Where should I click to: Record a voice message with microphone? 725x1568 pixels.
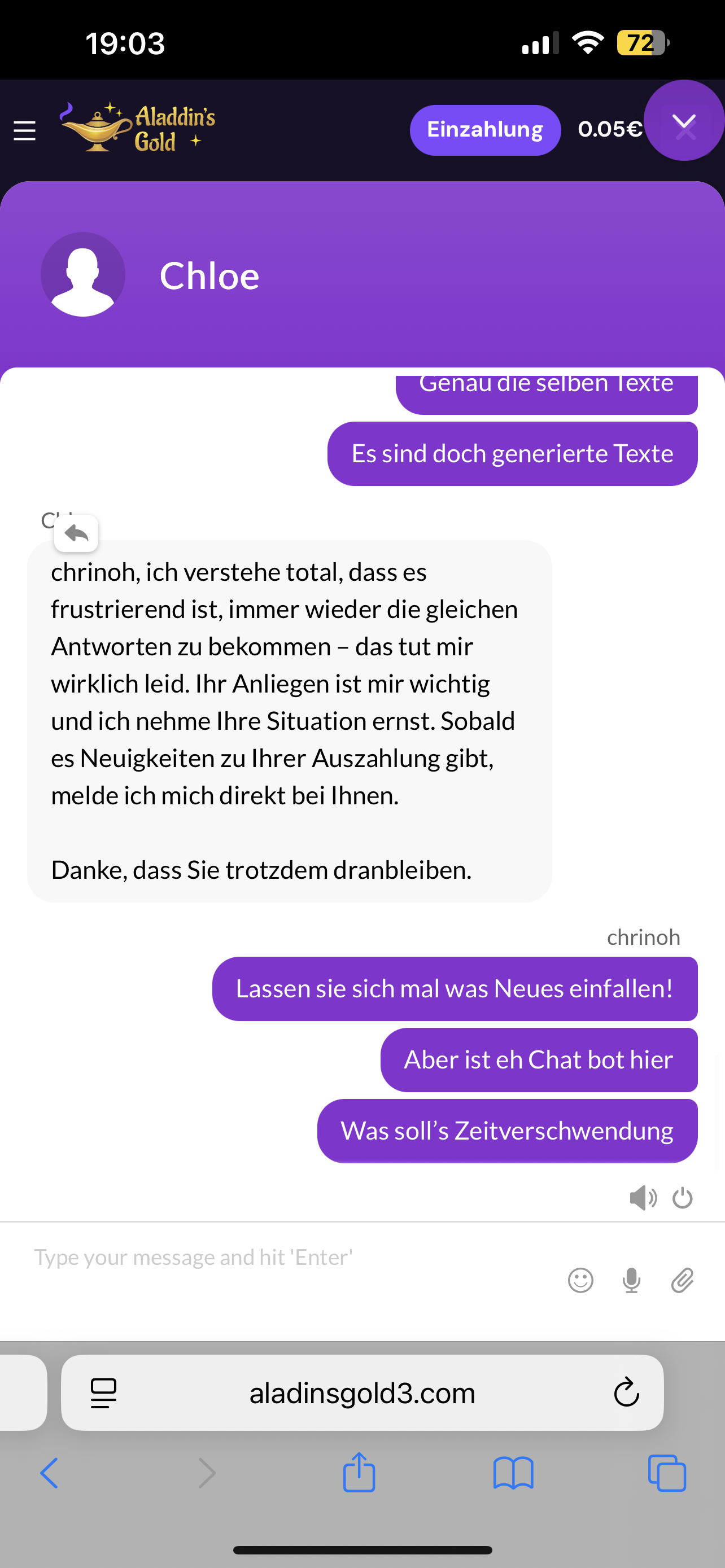631,1280
